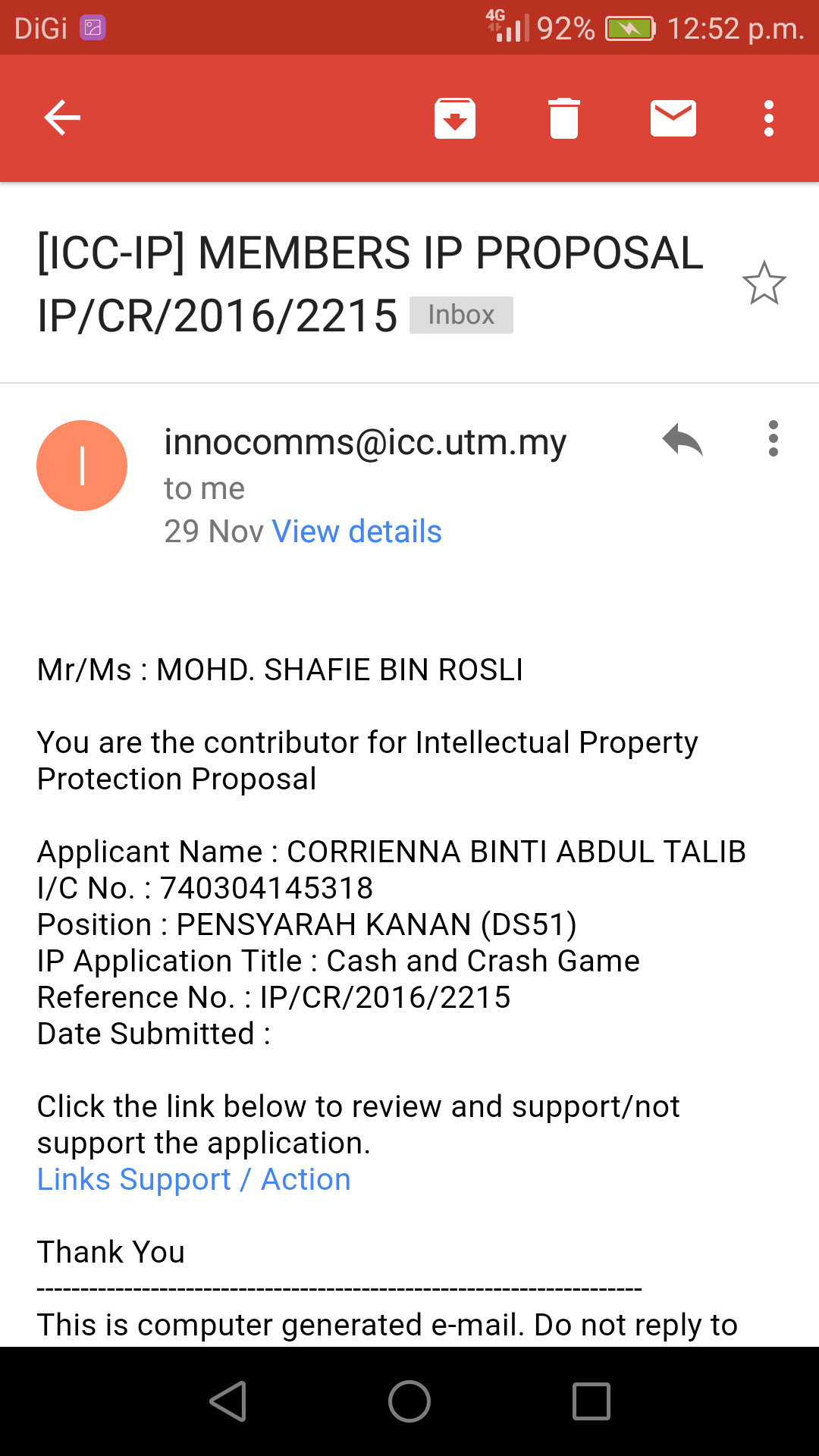
Task: Open the top app bar overflow menu
Action: [769, 118]
